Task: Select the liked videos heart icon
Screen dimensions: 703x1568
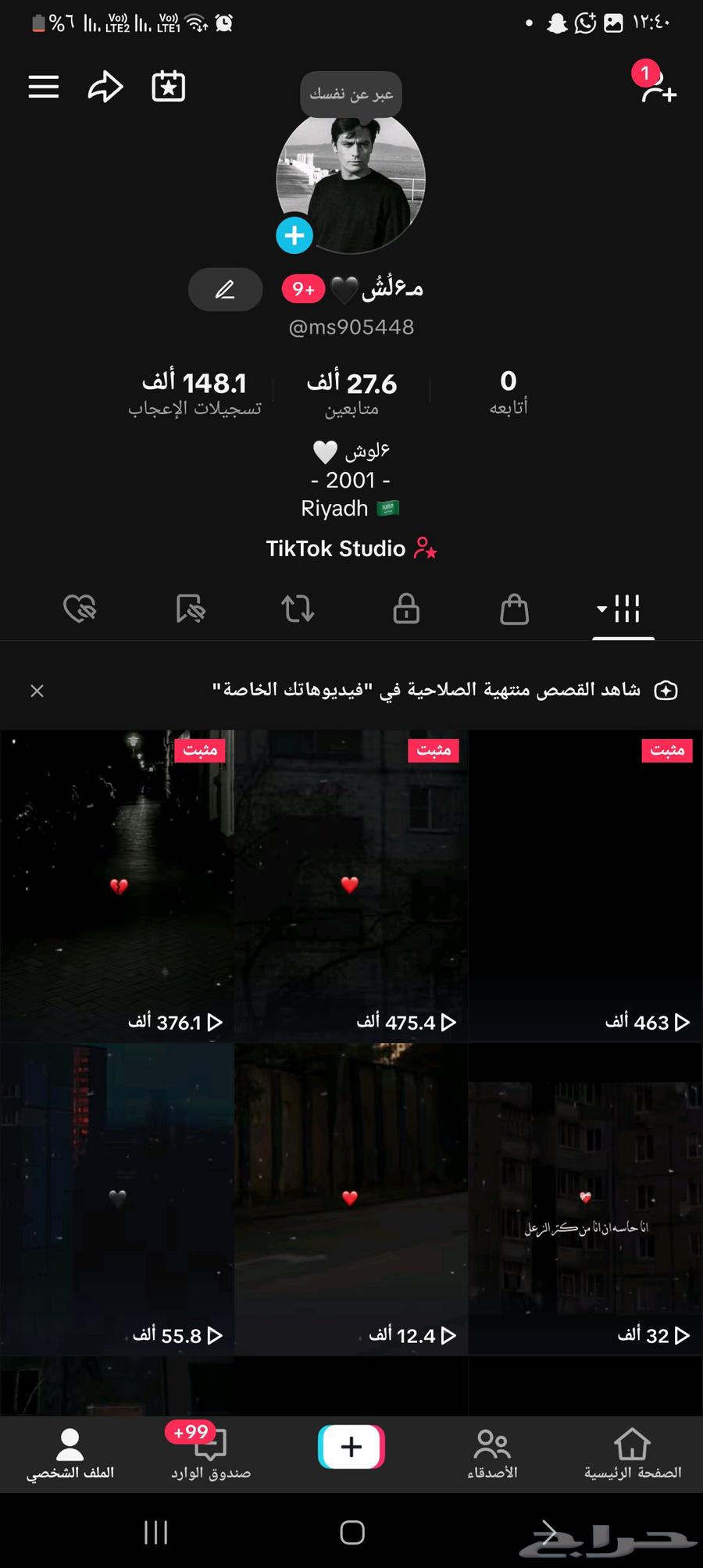Action: (x=79, y=609)
